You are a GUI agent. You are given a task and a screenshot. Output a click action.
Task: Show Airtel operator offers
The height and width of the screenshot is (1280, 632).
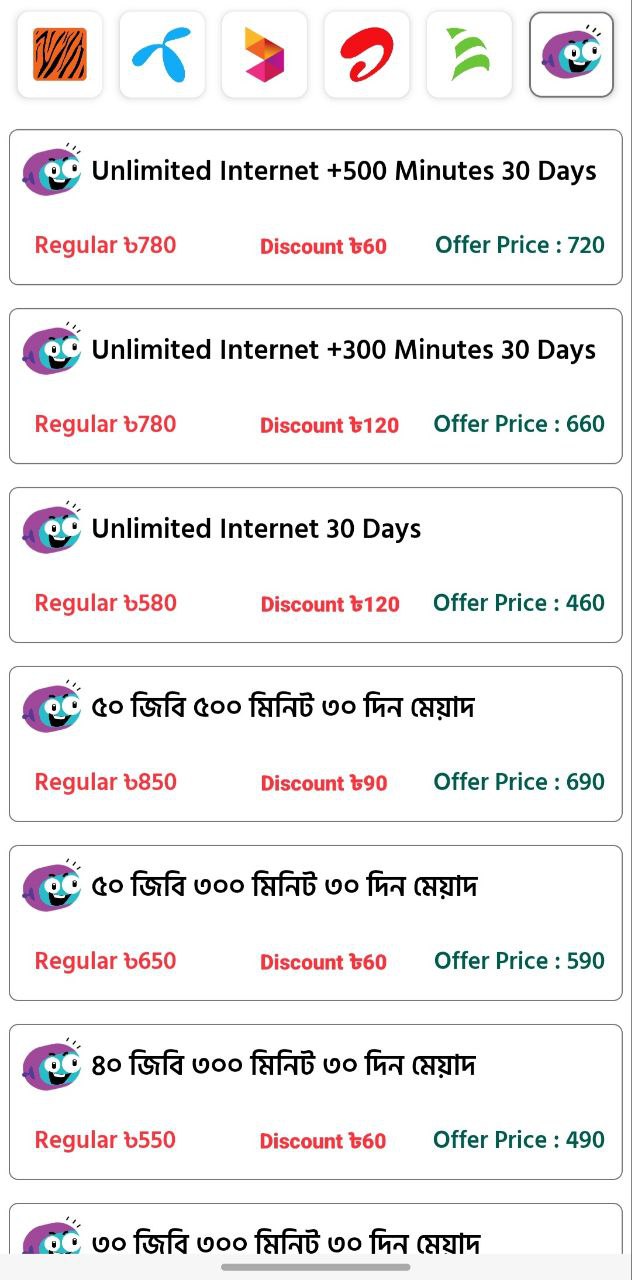coord(366,55)
